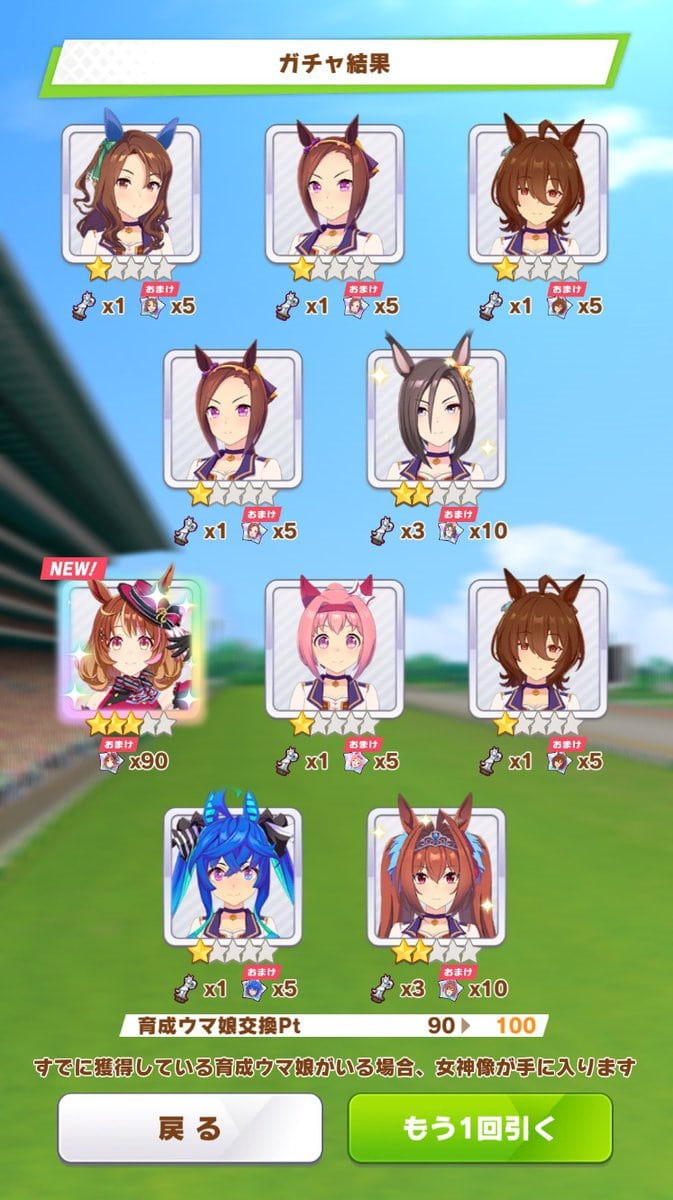Tap もう1回引く to pull again

[x=480, y=1129]
